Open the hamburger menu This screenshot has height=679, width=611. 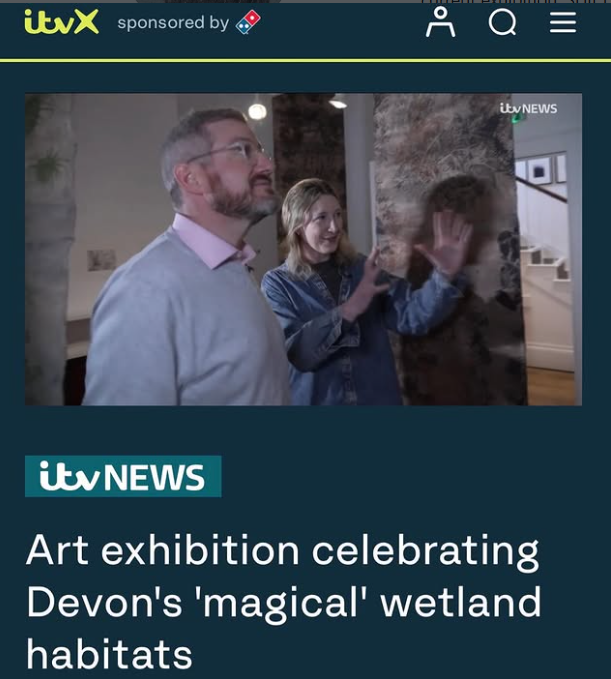[563, 22]
